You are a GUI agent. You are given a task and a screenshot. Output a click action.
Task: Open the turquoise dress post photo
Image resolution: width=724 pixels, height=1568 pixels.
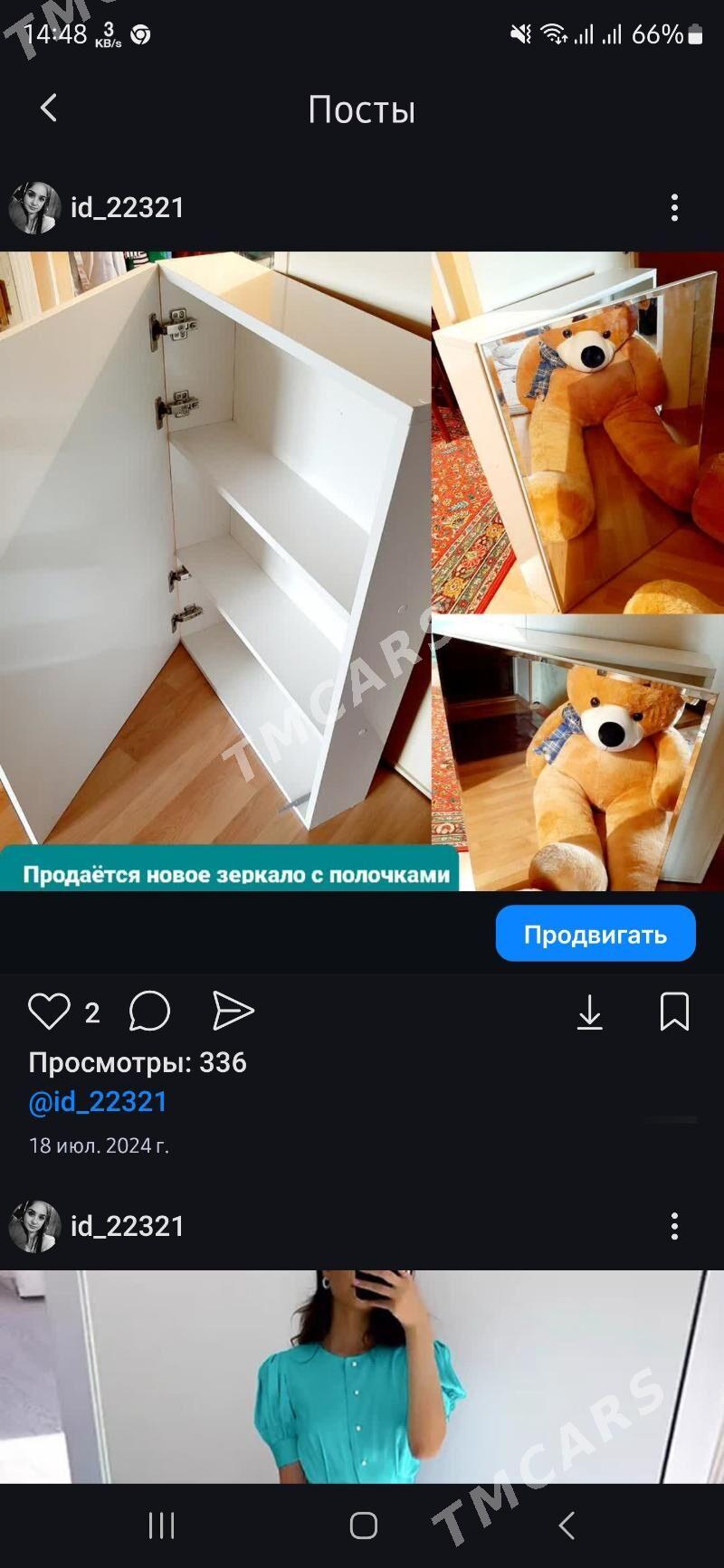[362, 1376]
